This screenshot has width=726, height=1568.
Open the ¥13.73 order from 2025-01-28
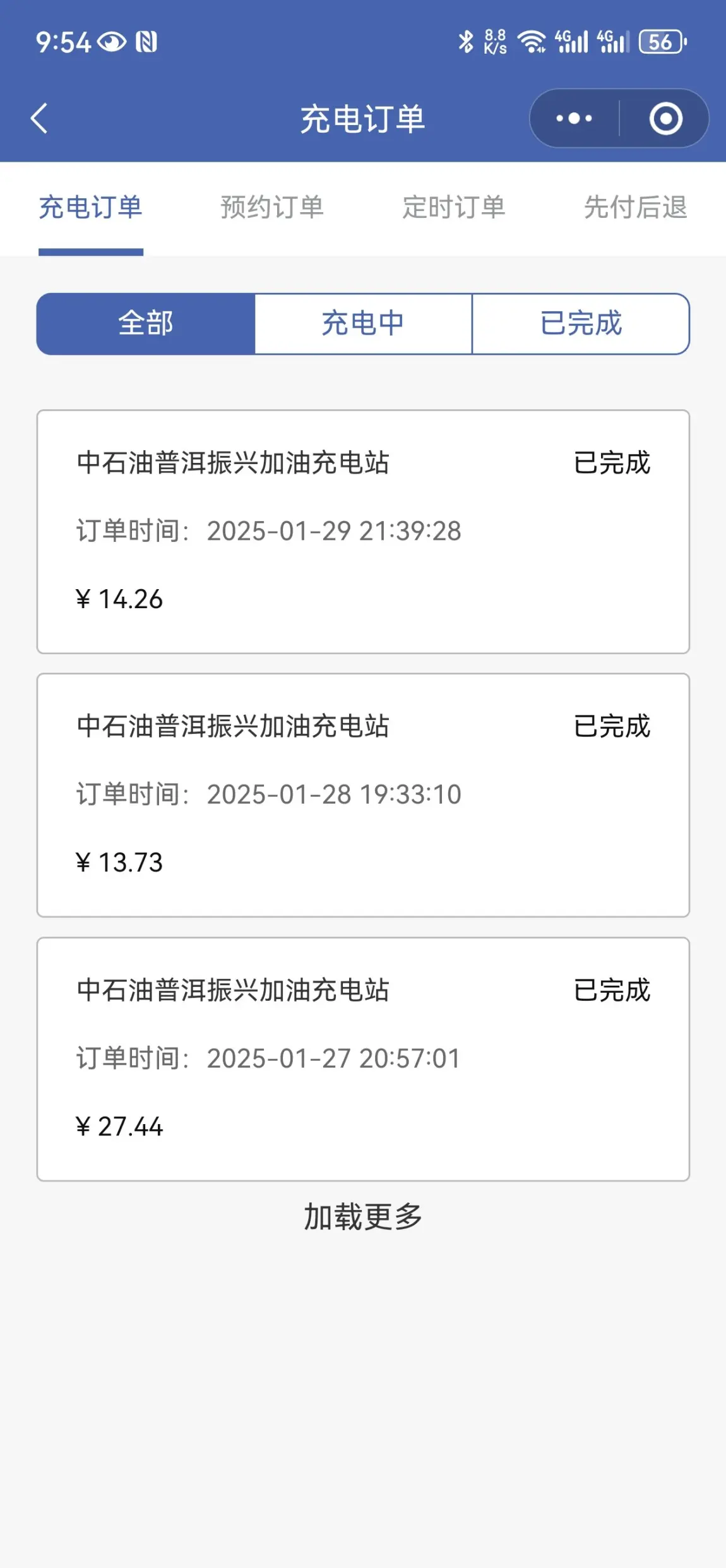(363, 795)
